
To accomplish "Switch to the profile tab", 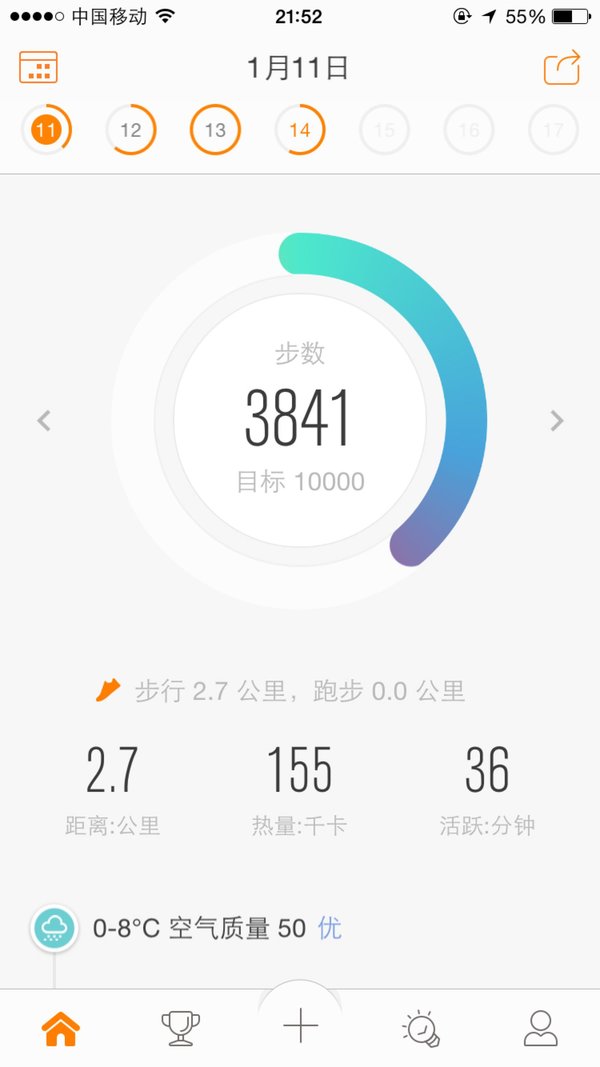I will (x=540, y=1028).
